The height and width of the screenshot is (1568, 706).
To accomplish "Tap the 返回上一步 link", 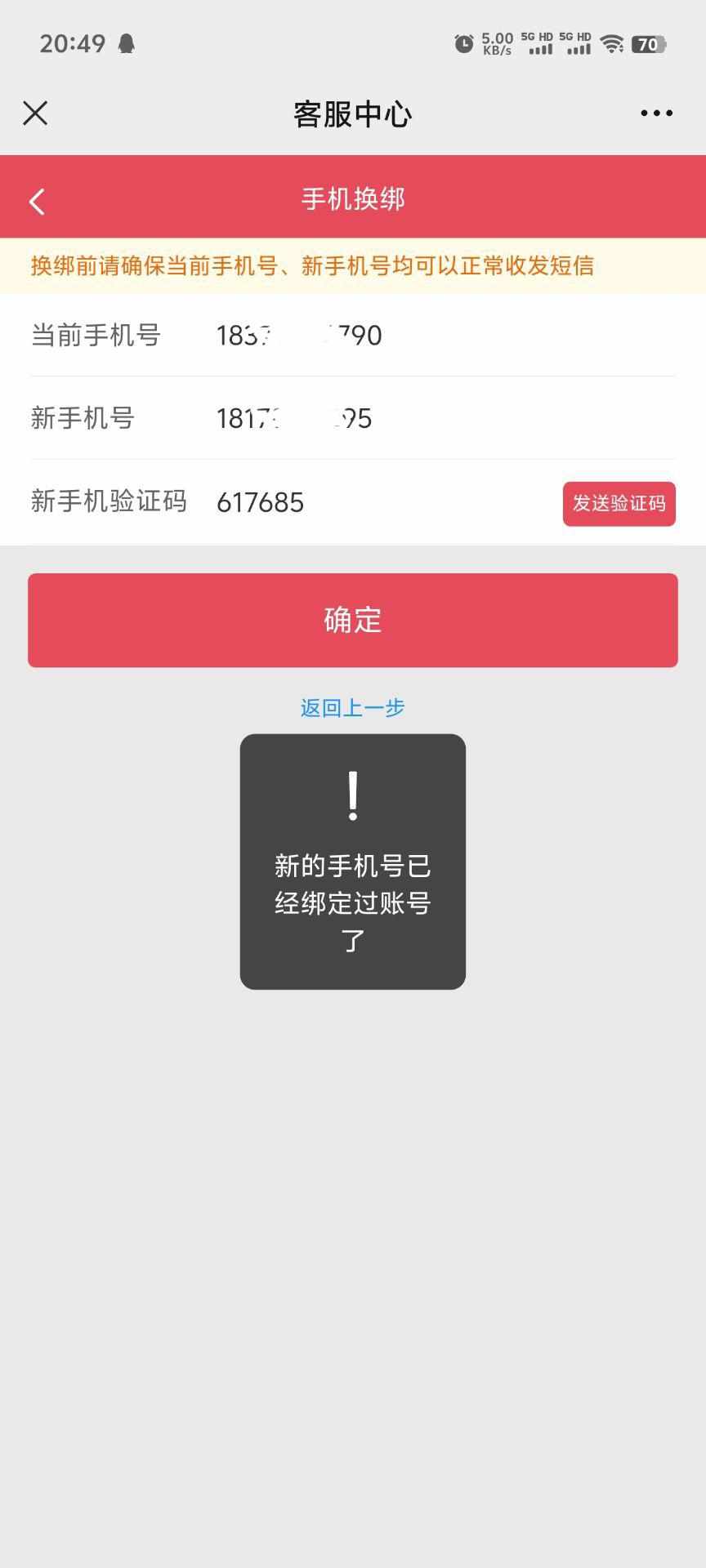I will [x=352, y=707].
